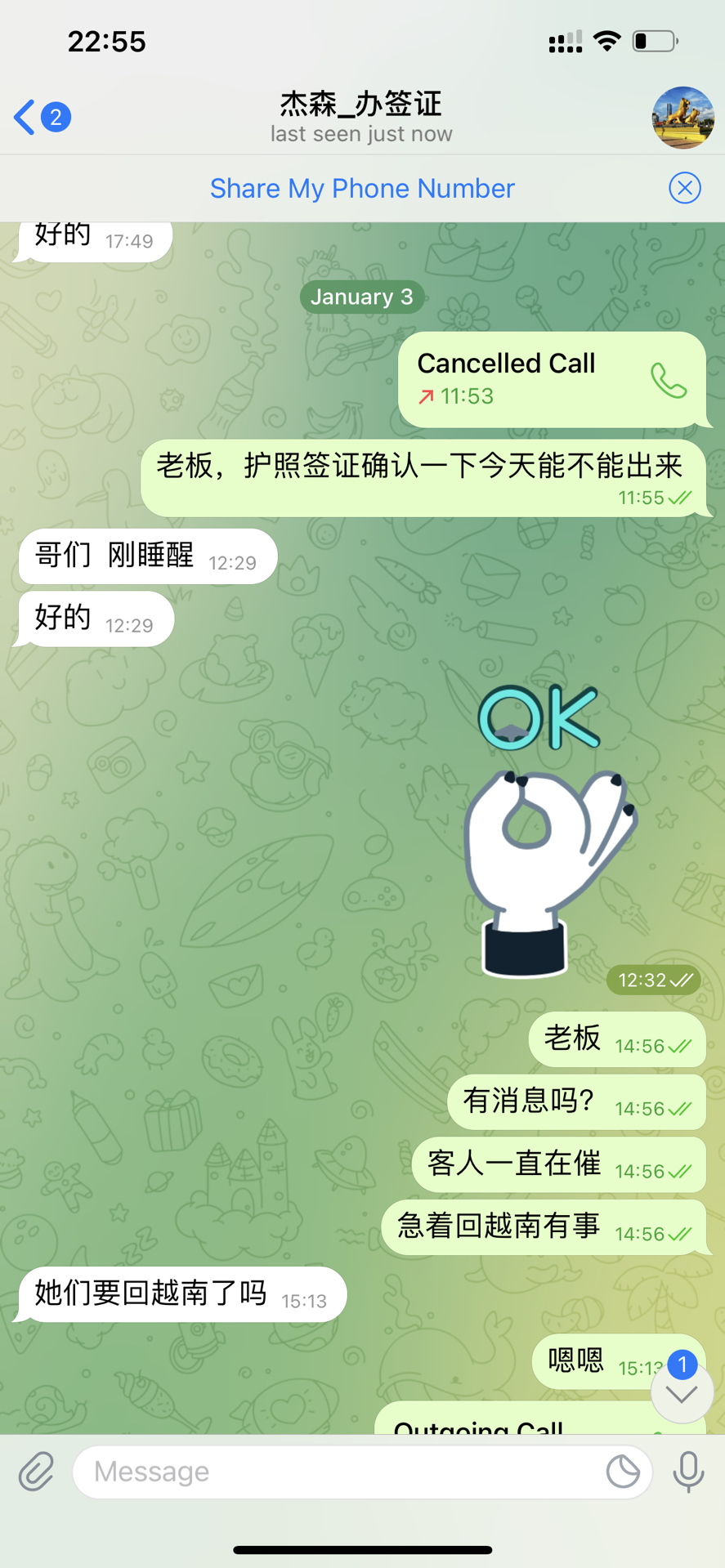The width and height of the screenshot is (725, 1568).
Task: Open the attachment paperclip menu
Action: (x=37, y=1472)
